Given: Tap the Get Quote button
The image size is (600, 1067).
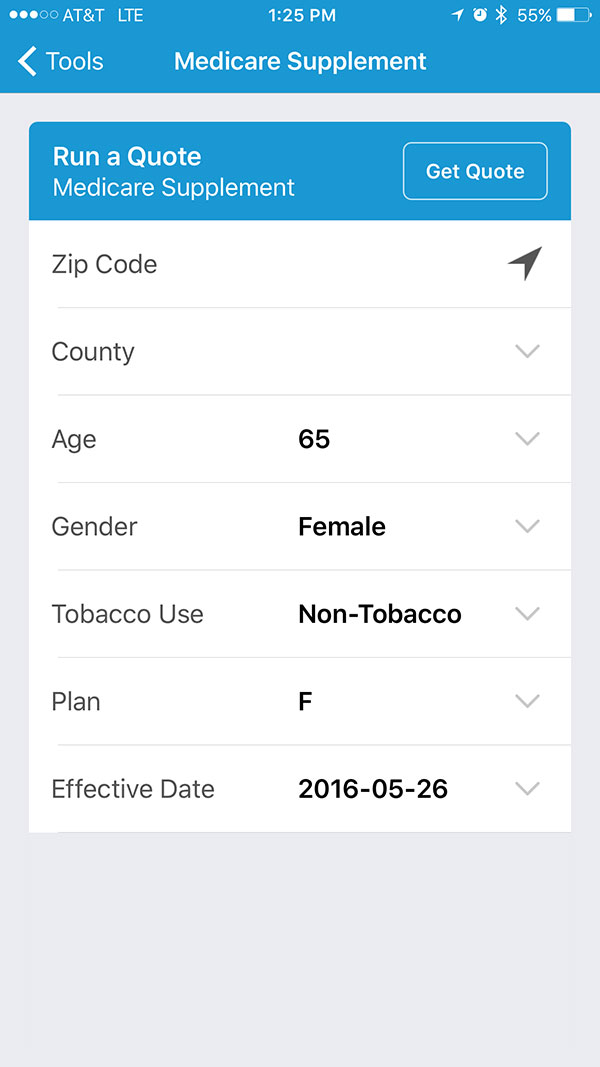Looking at the screenshot, I should tap(475, 171).
